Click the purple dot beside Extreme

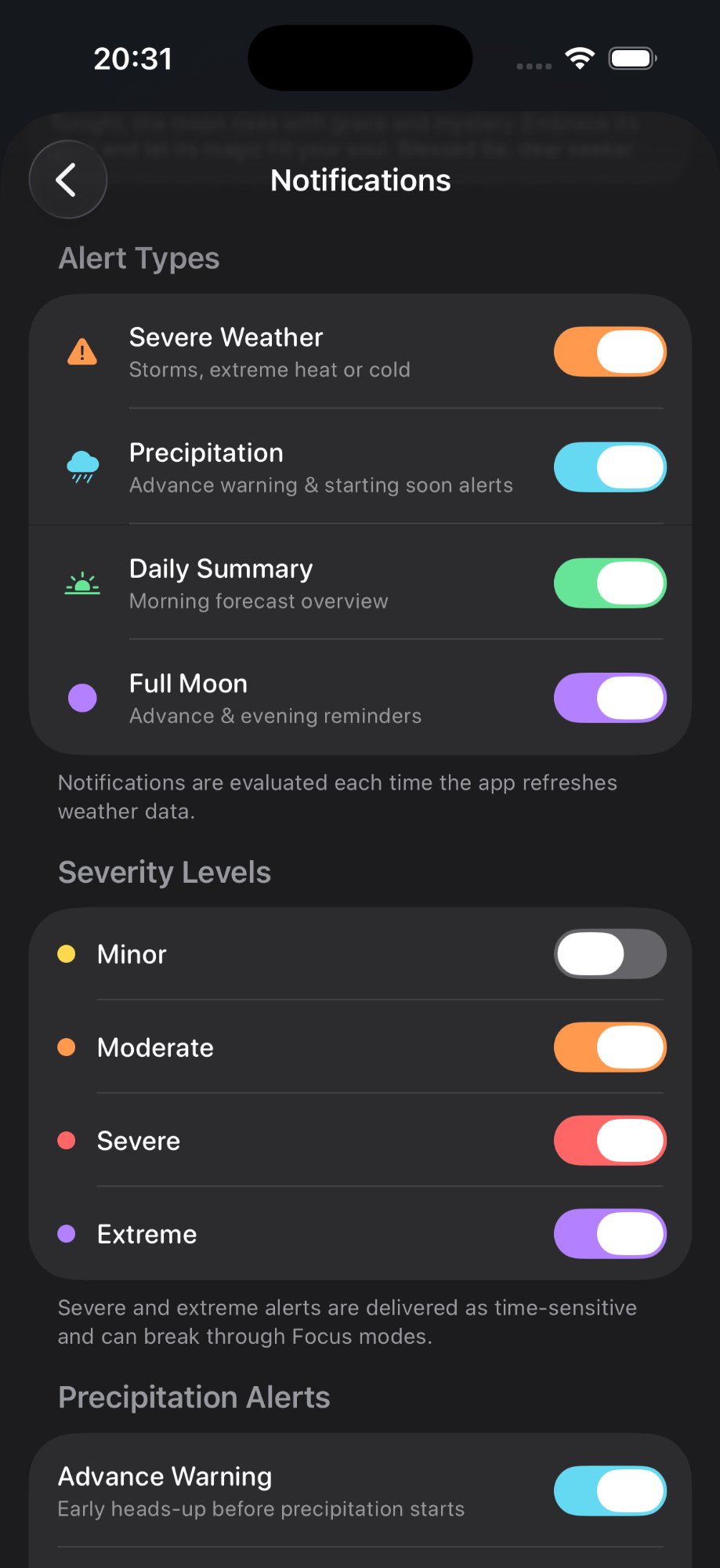tap(68, 1234)
